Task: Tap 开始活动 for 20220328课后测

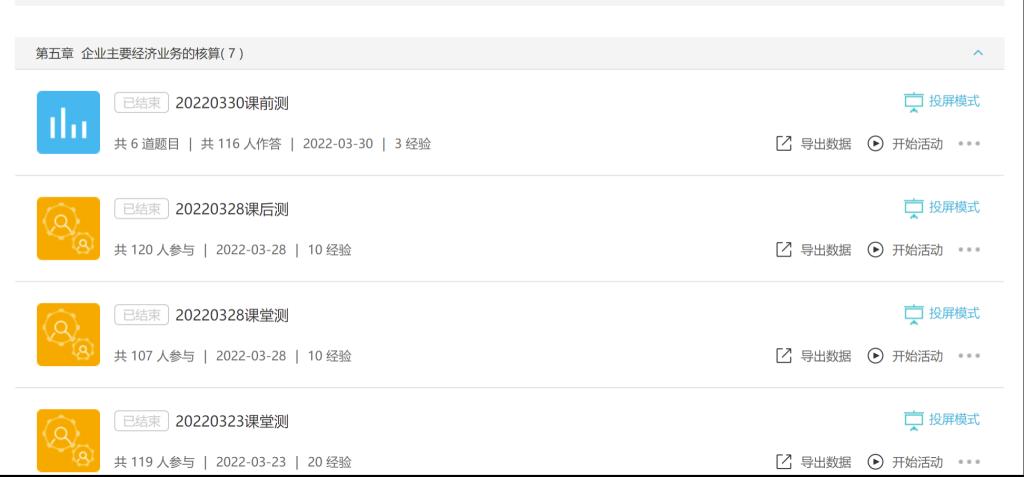Action: coord(905,250)
